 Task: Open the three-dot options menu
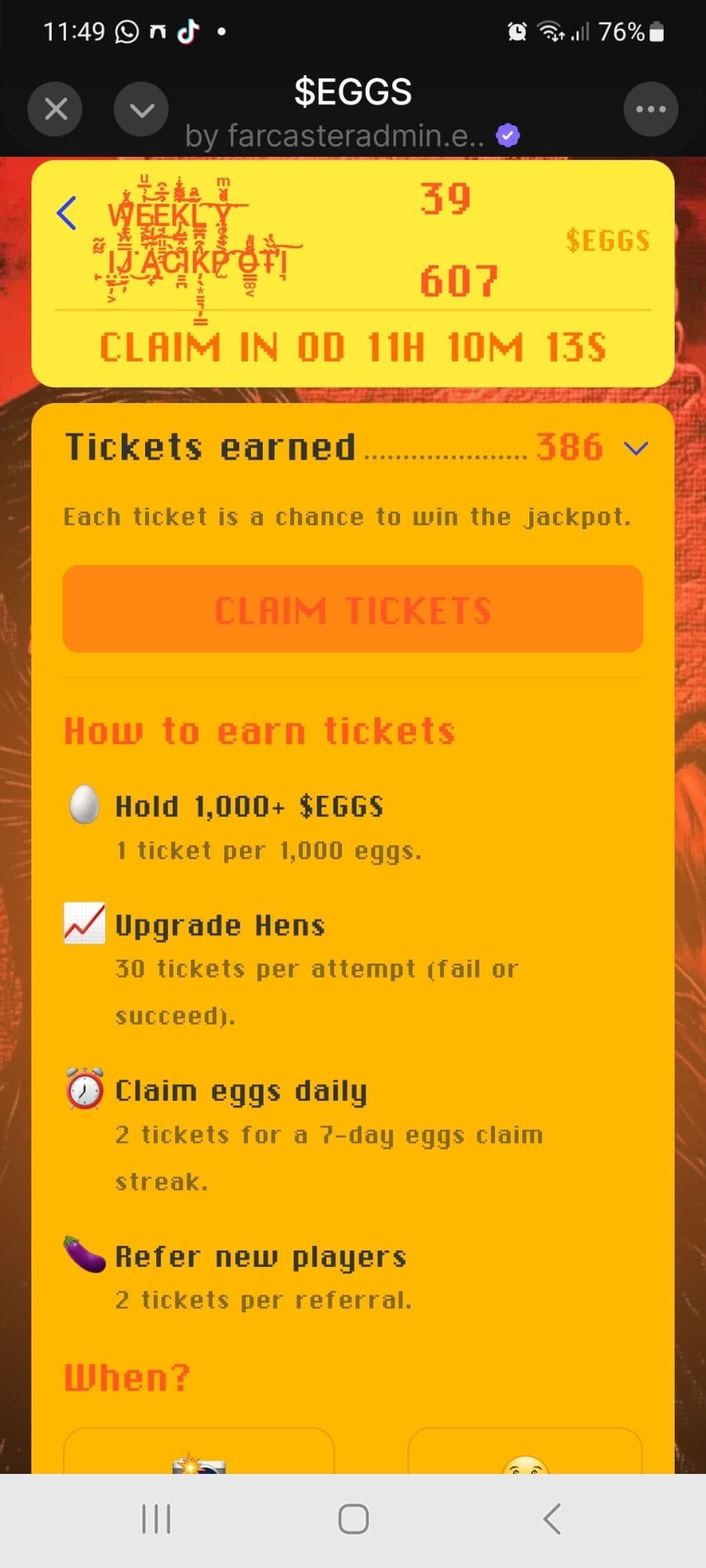pyautogui.click(x=650, y=109)
